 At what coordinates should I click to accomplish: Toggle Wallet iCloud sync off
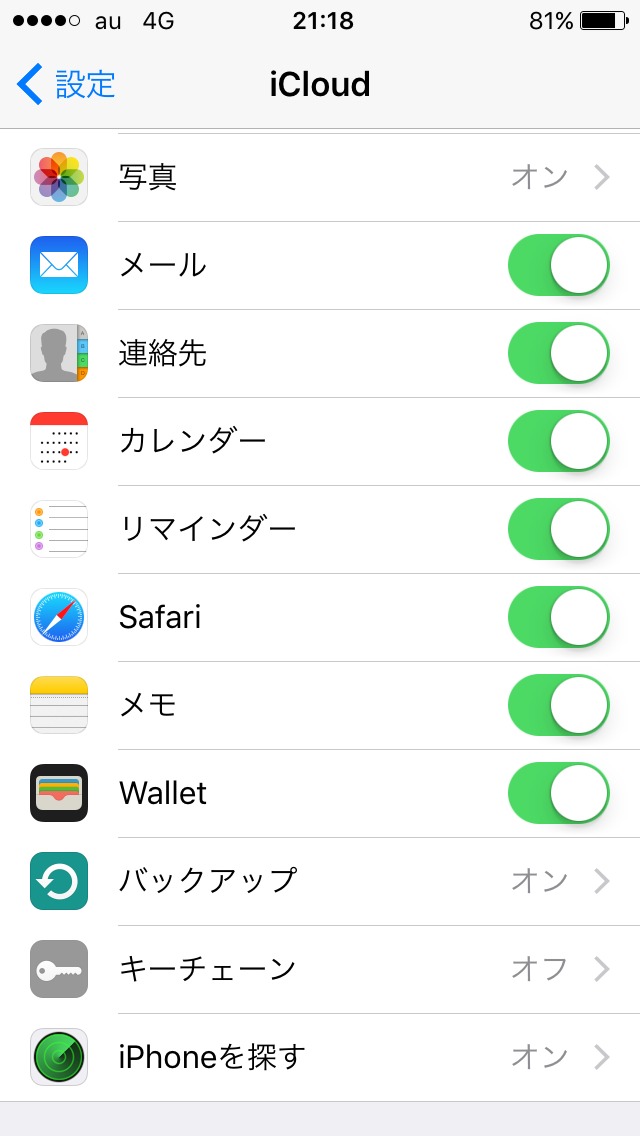coord(558,793)
